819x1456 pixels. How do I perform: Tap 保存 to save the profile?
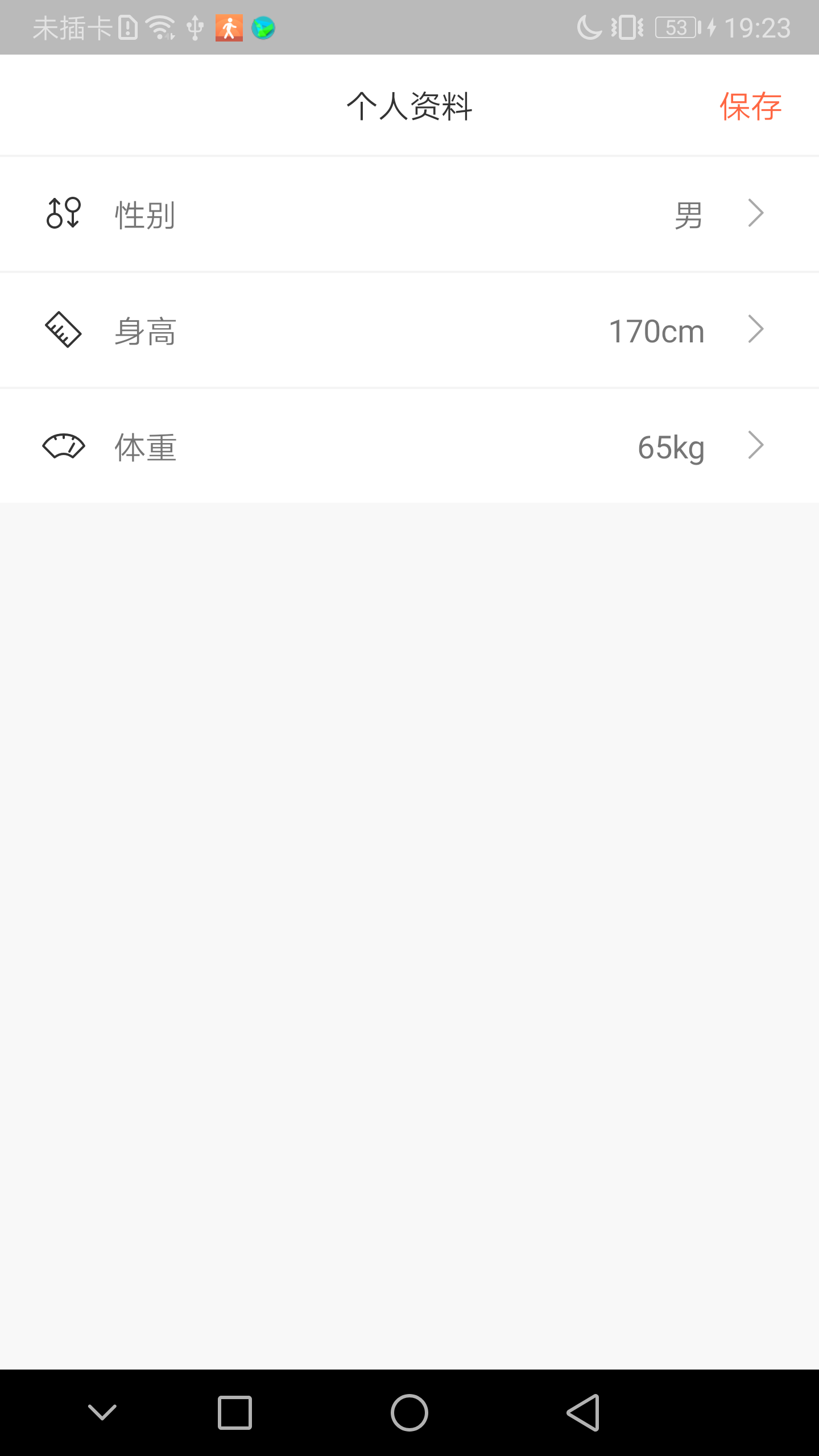pos(751,106)
